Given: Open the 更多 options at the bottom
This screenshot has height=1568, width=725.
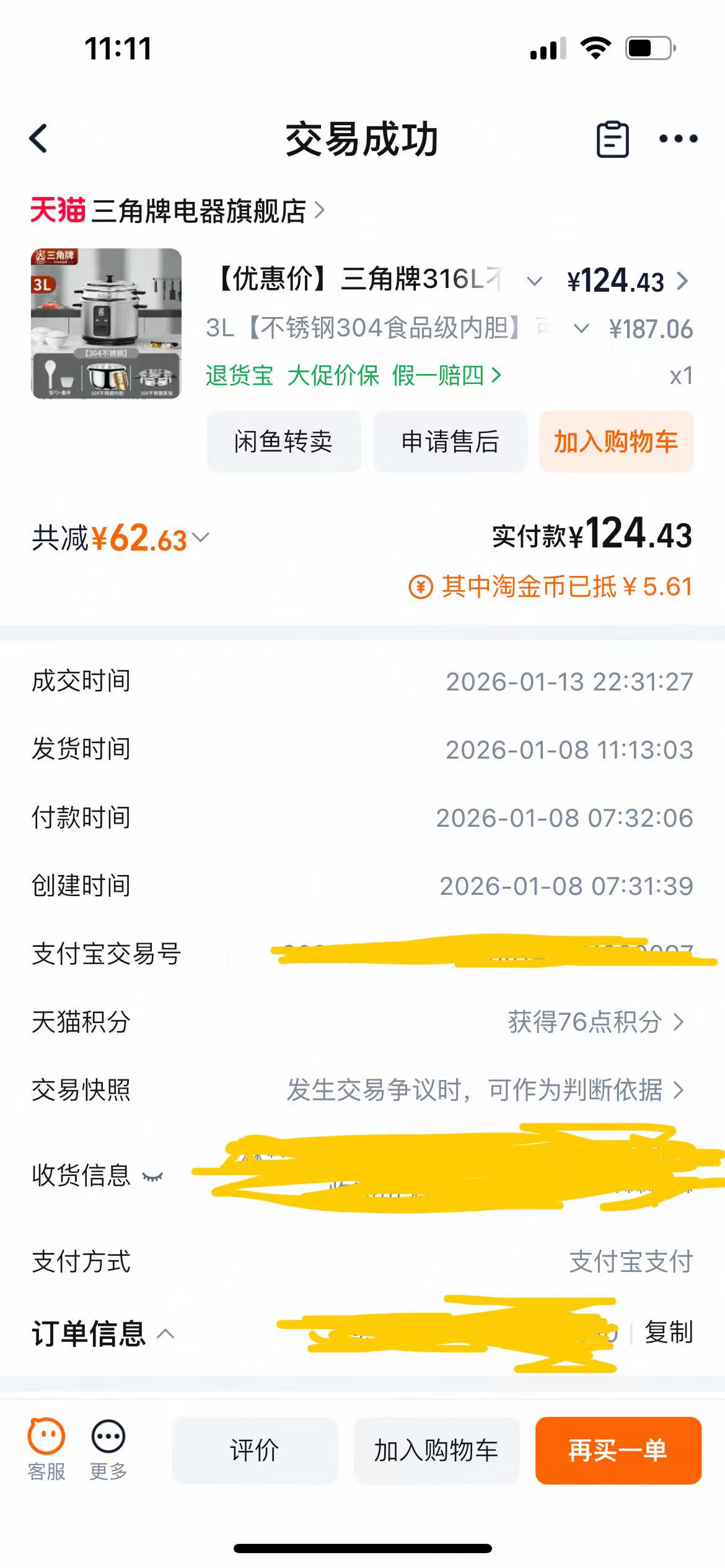Looking at the screenshot, I should [108, 1449].
